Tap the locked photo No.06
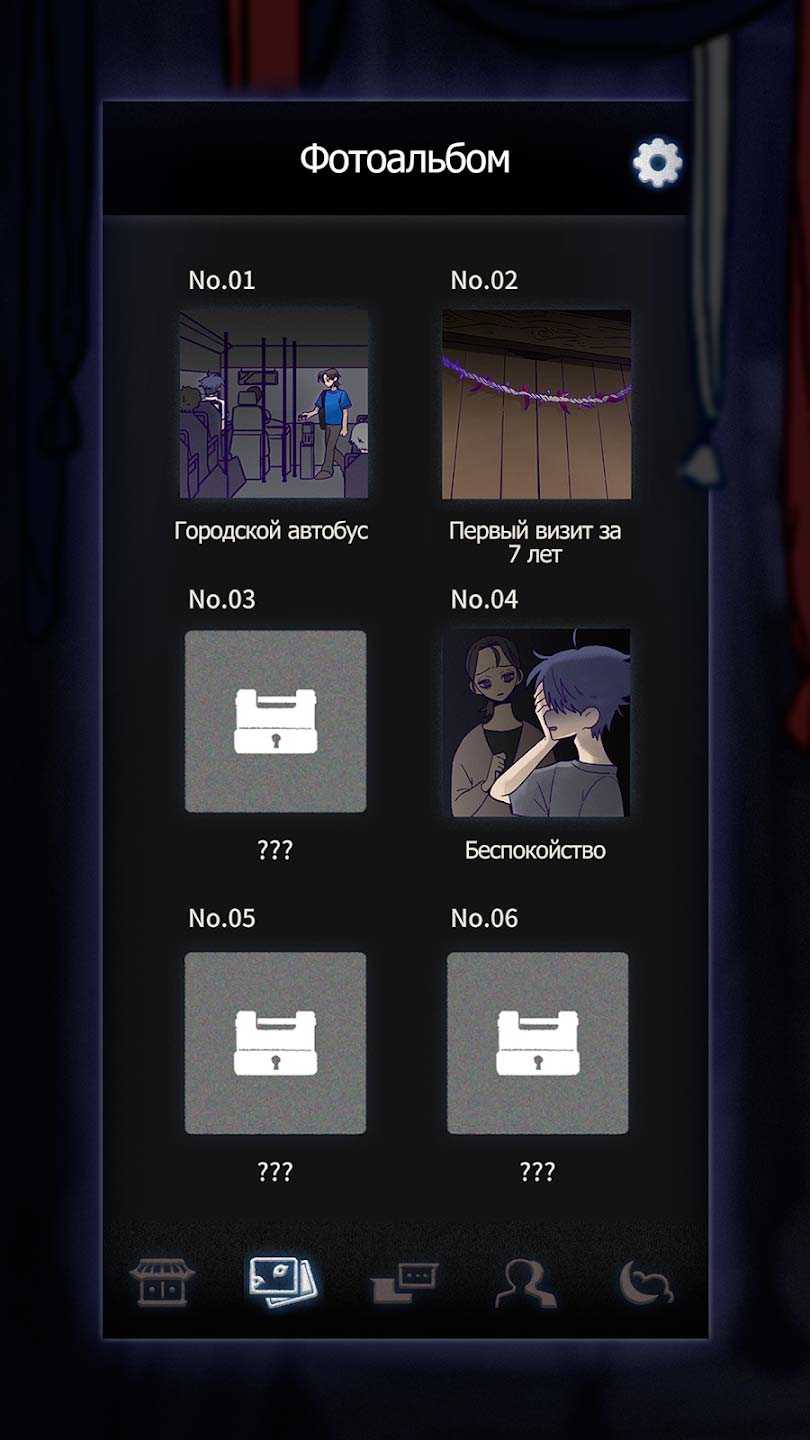810x1440 pixels. pyautogui.click(x=537, y=1042)
